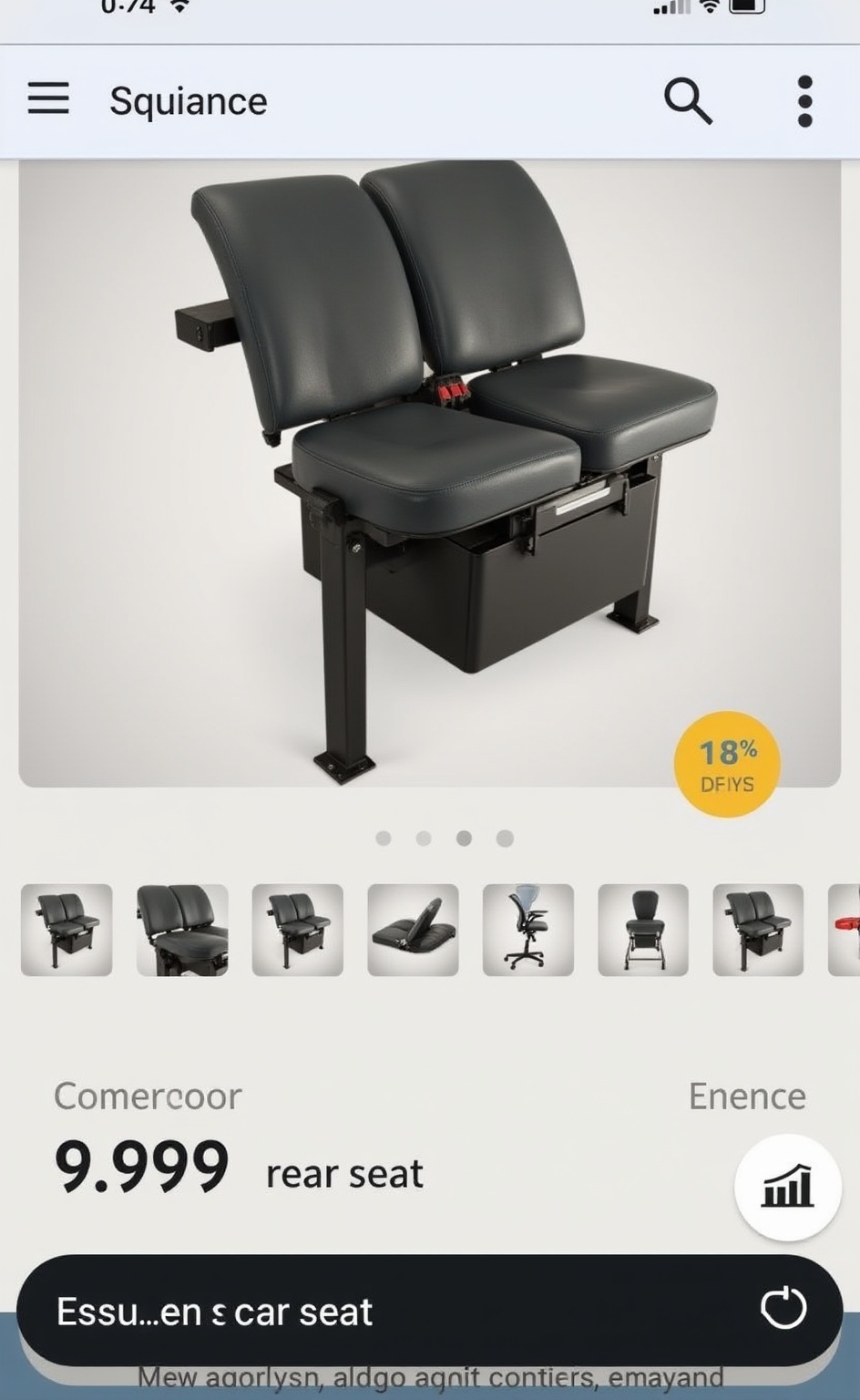Screen dimensions: 860x1400
Task: Tap the folded seat thumbnail
Action: click(x=412, y=930)
